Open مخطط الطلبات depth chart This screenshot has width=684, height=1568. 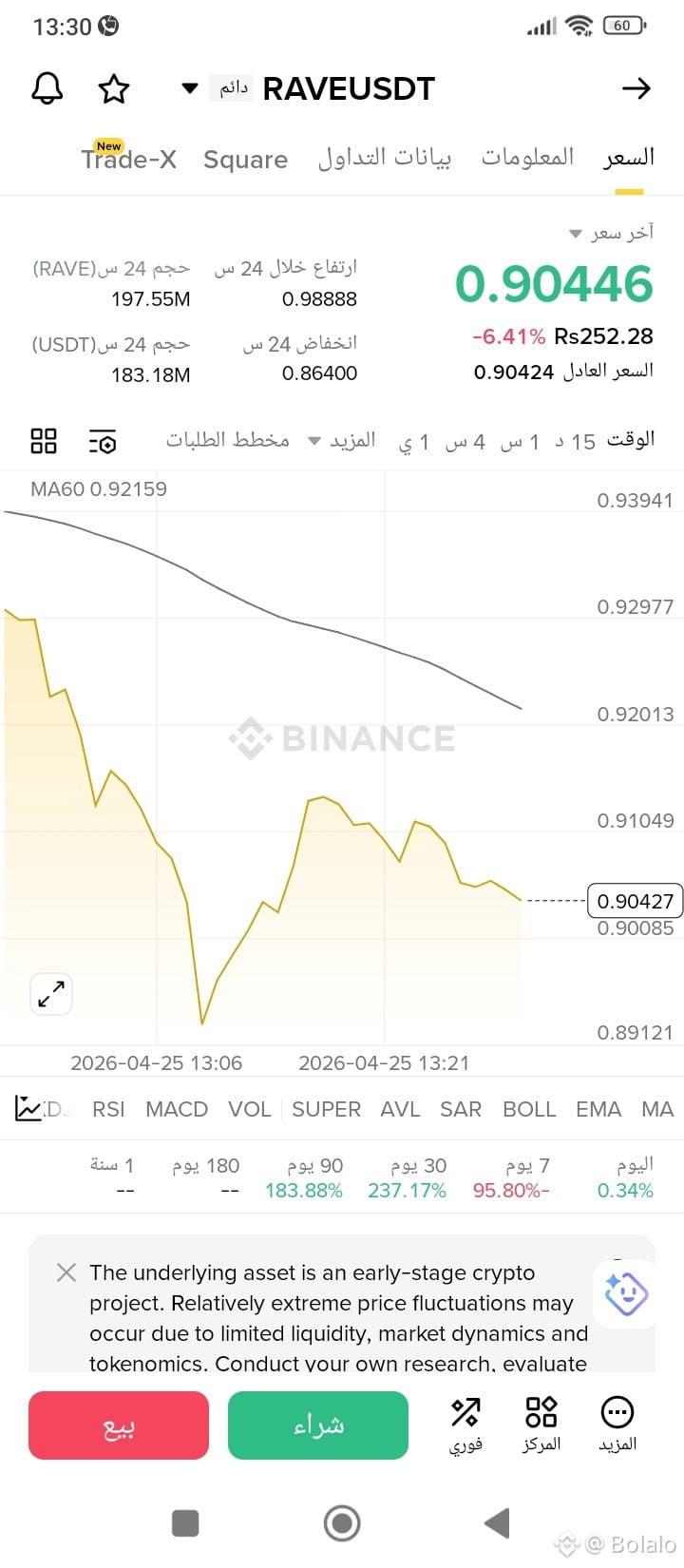tap(228, 439)
